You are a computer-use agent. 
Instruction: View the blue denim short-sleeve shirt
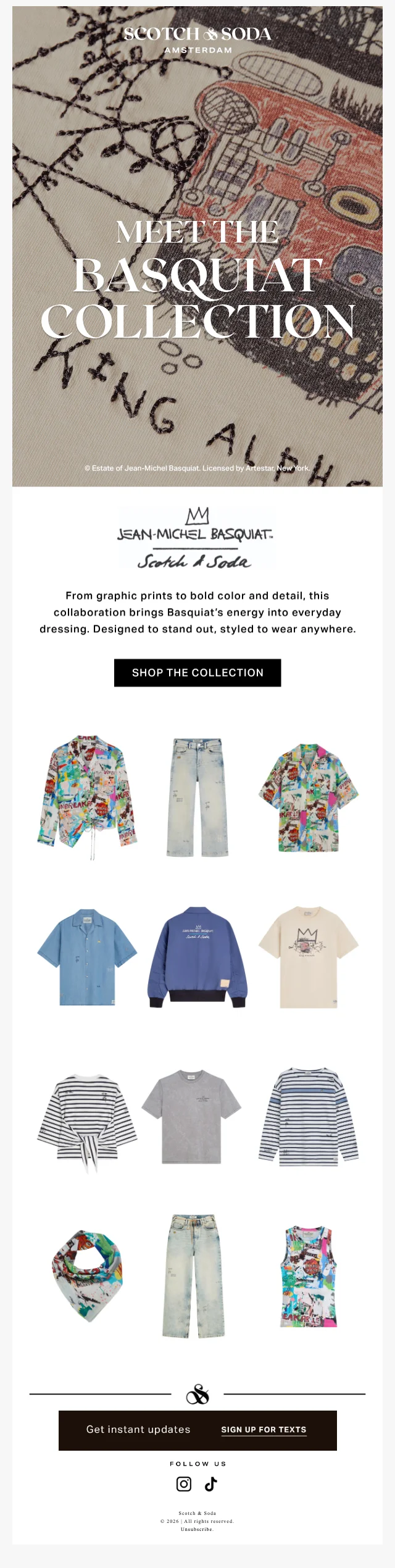[87, 957]
